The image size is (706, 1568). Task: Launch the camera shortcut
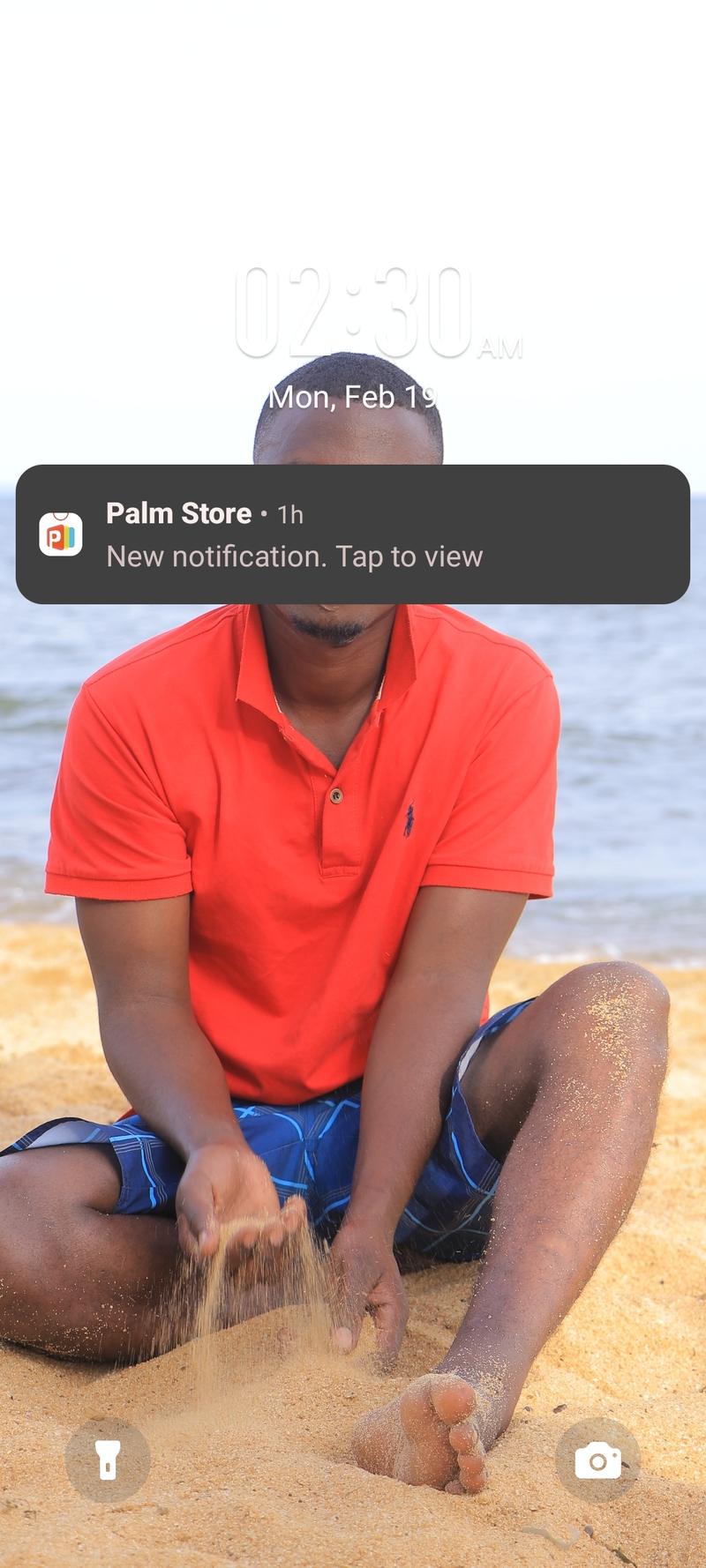click(x=597, y=1460)
